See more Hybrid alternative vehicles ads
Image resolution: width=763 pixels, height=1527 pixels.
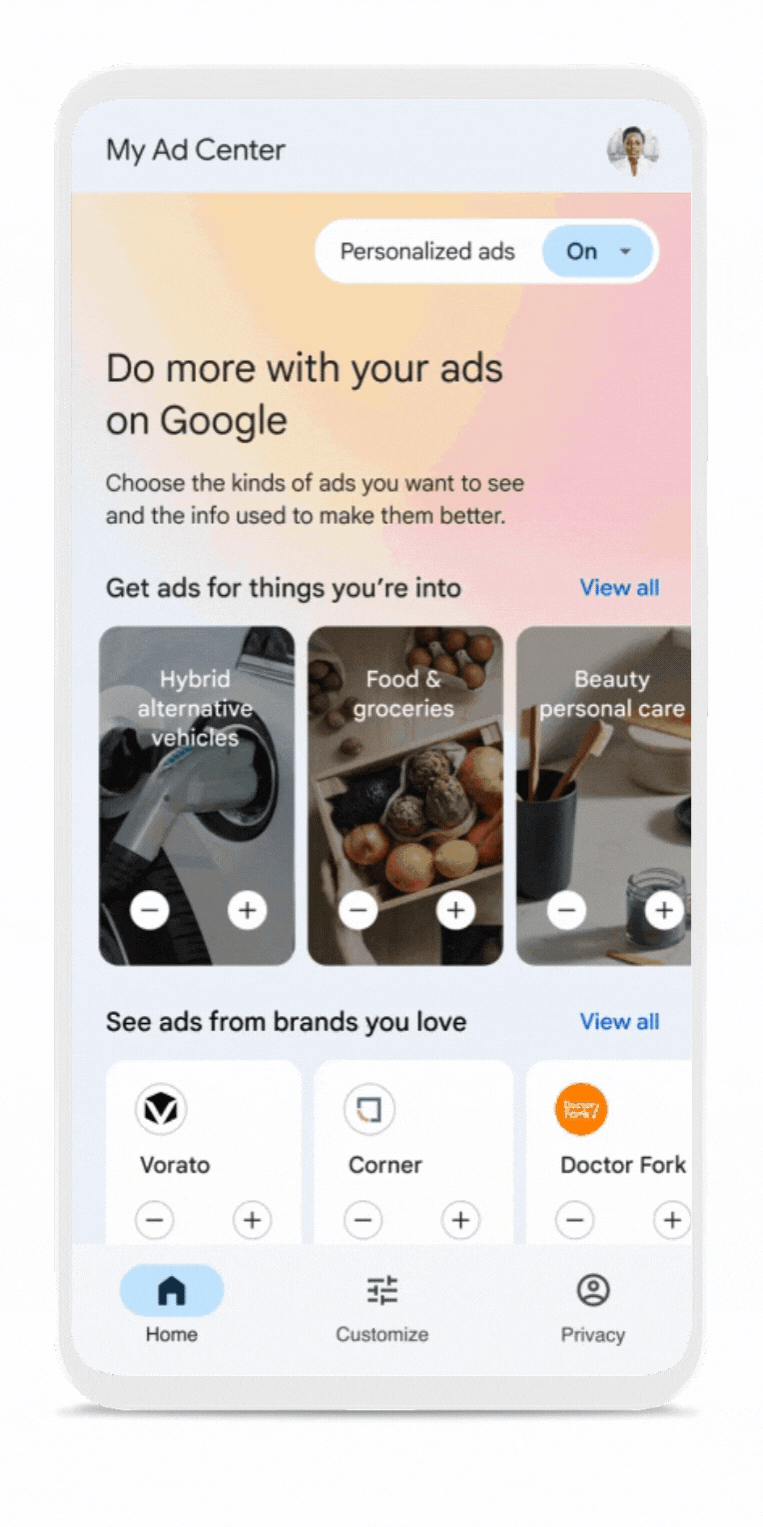click(x=247, y=910)
